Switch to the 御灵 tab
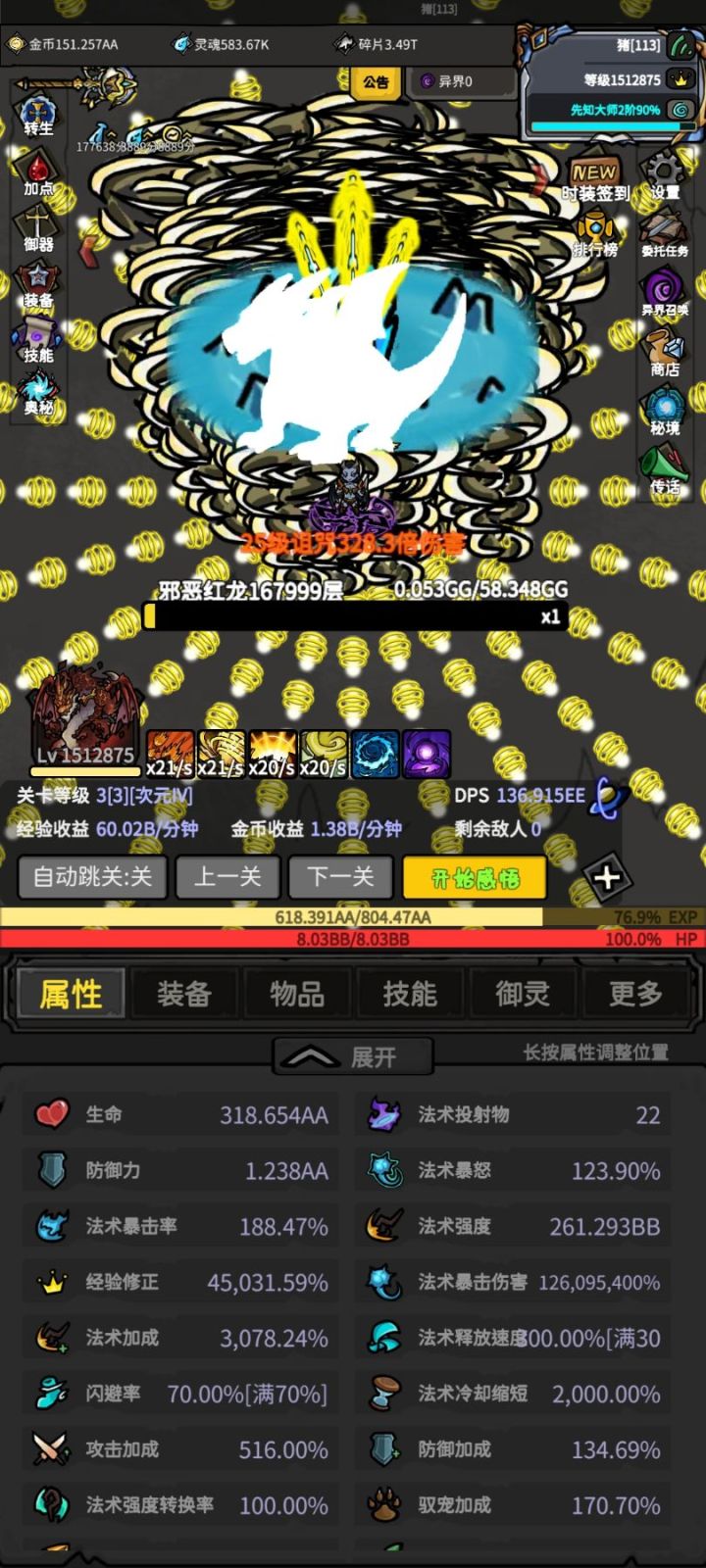Screen dimensions: 706x1568 522,994
